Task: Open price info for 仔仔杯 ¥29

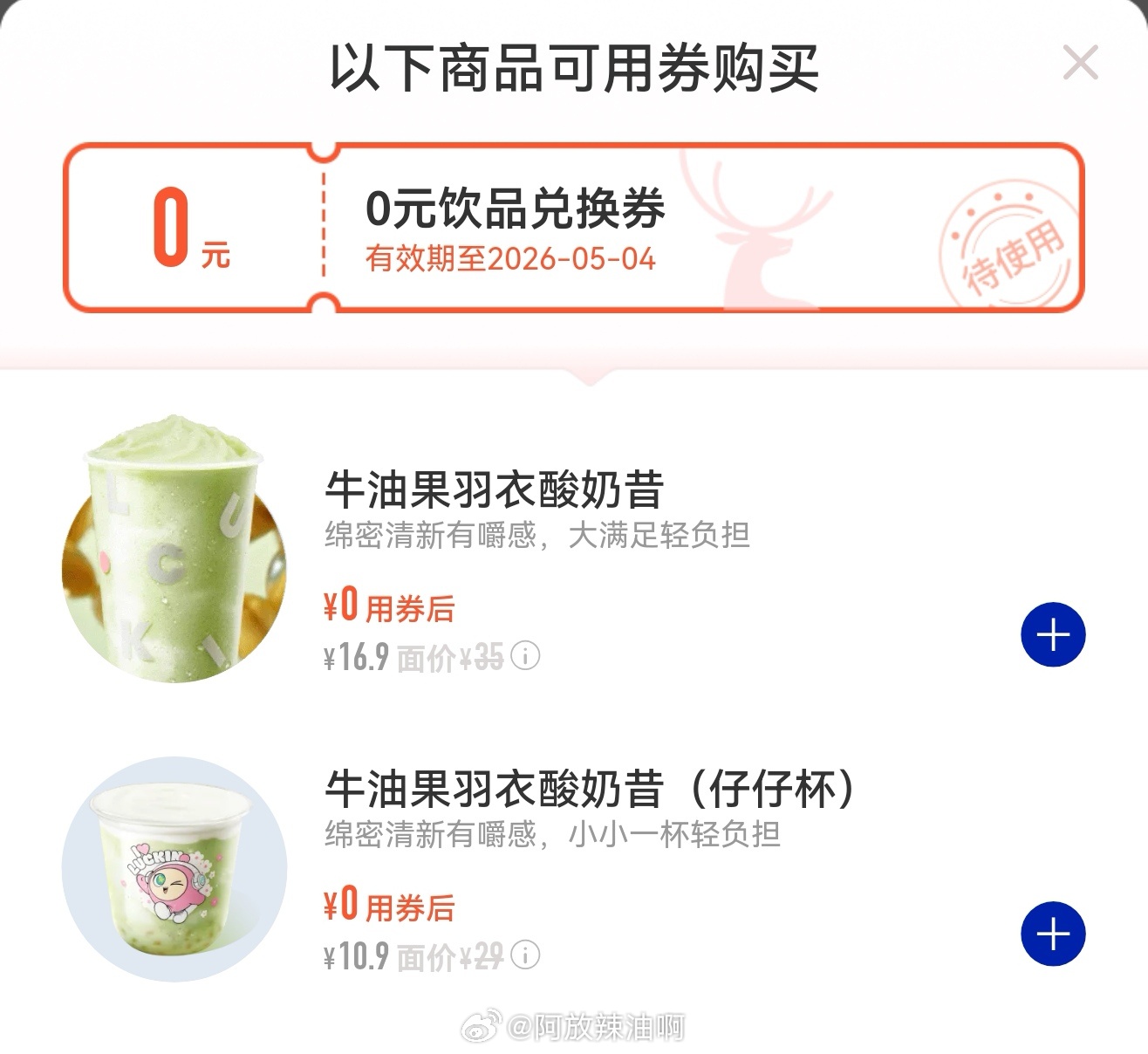Action: pos(525,955)
